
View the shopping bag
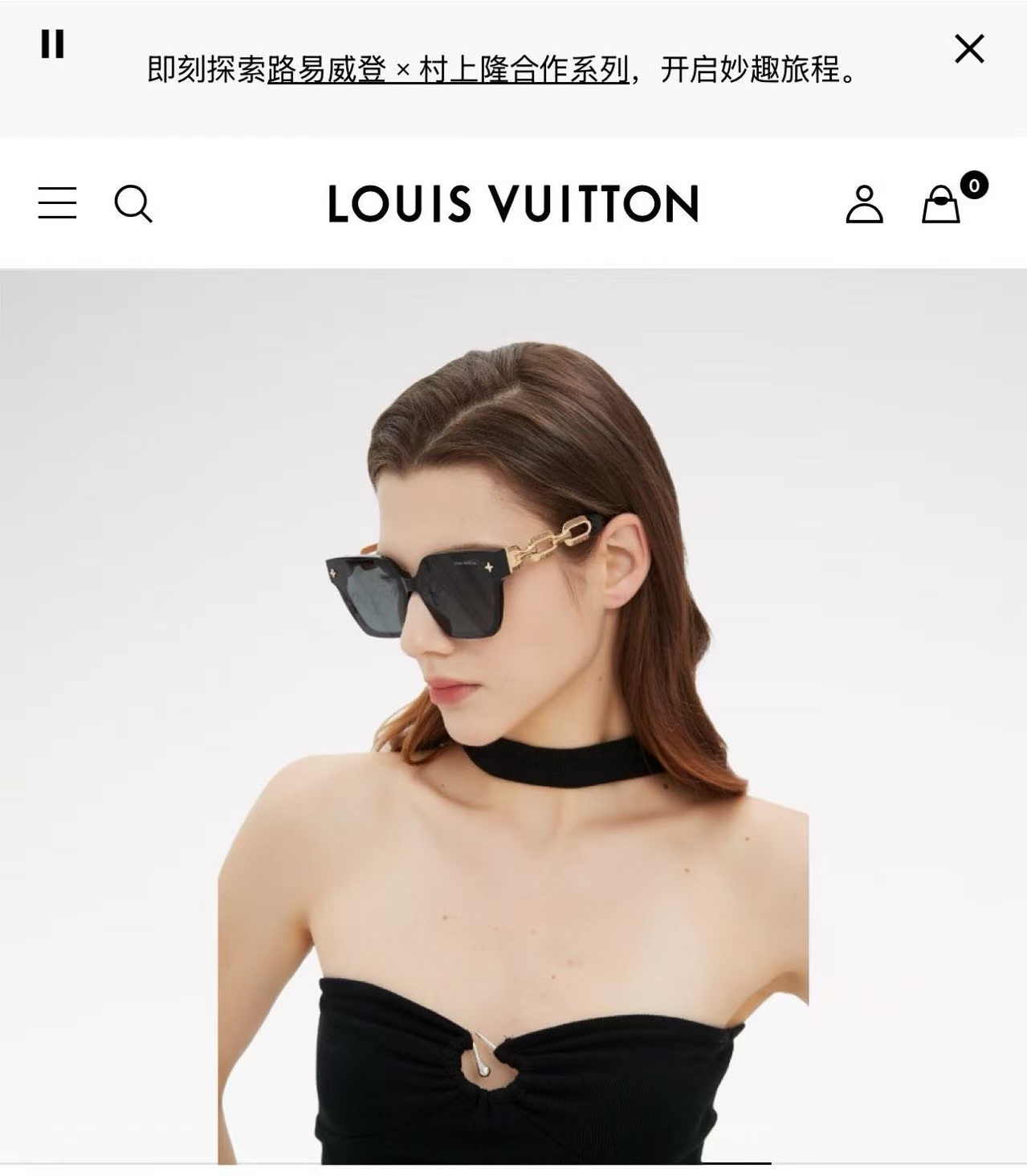[x=941, y=204]
